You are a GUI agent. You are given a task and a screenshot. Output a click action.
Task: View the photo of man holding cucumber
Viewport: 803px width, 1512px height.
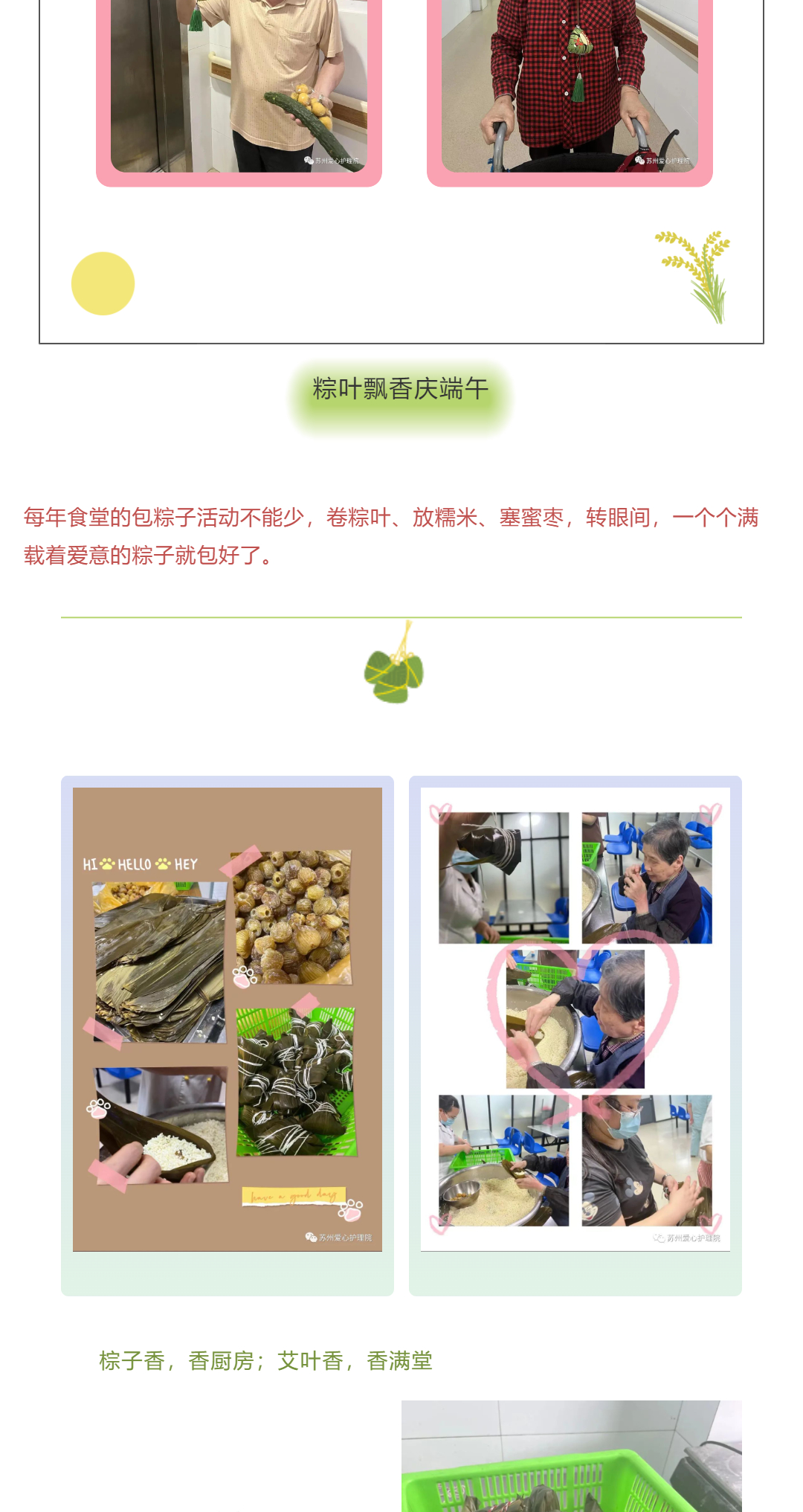point(239,86)
